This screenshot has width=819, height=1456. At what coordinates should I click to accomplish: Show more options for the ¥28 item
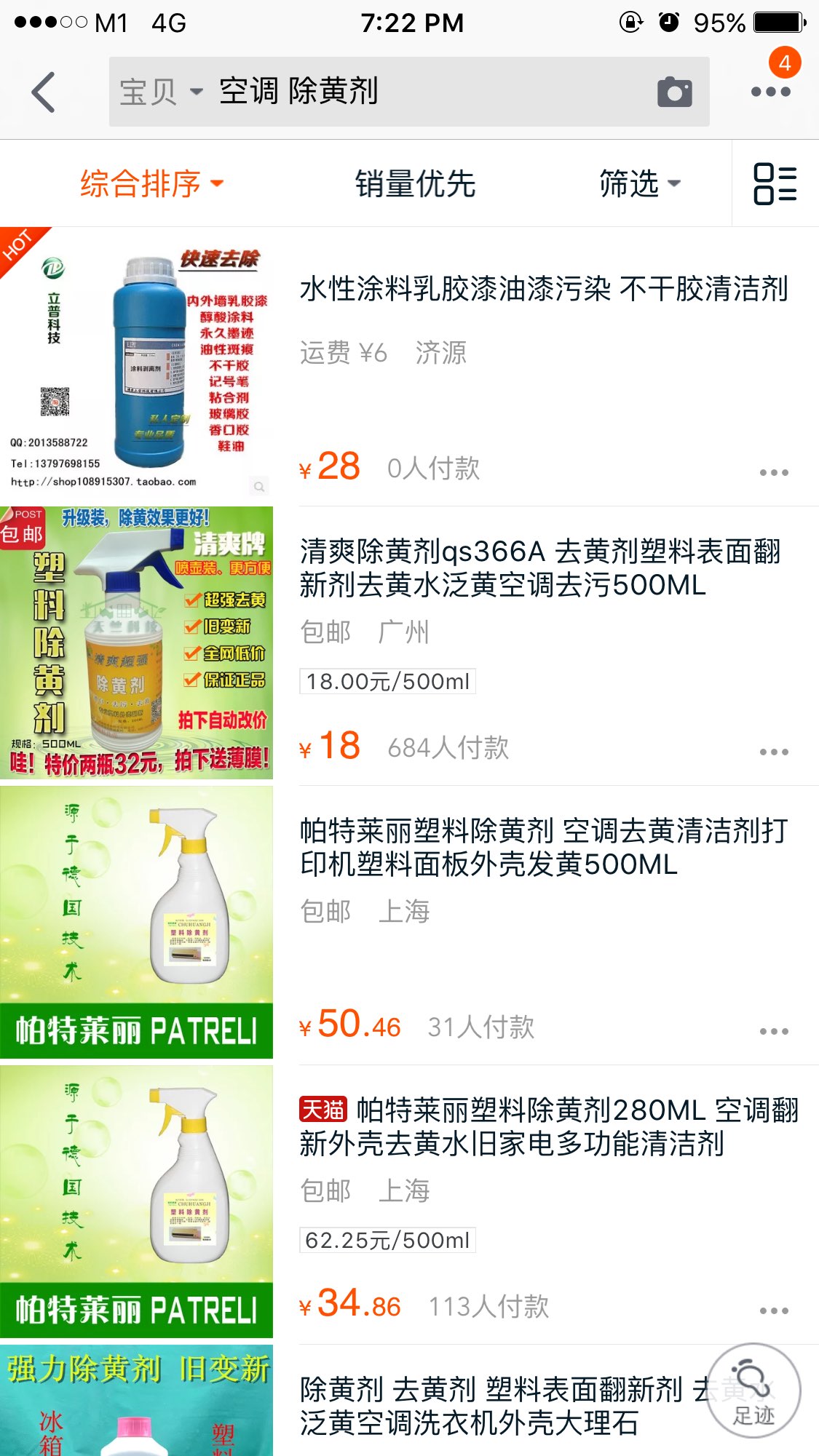point(773,473)
